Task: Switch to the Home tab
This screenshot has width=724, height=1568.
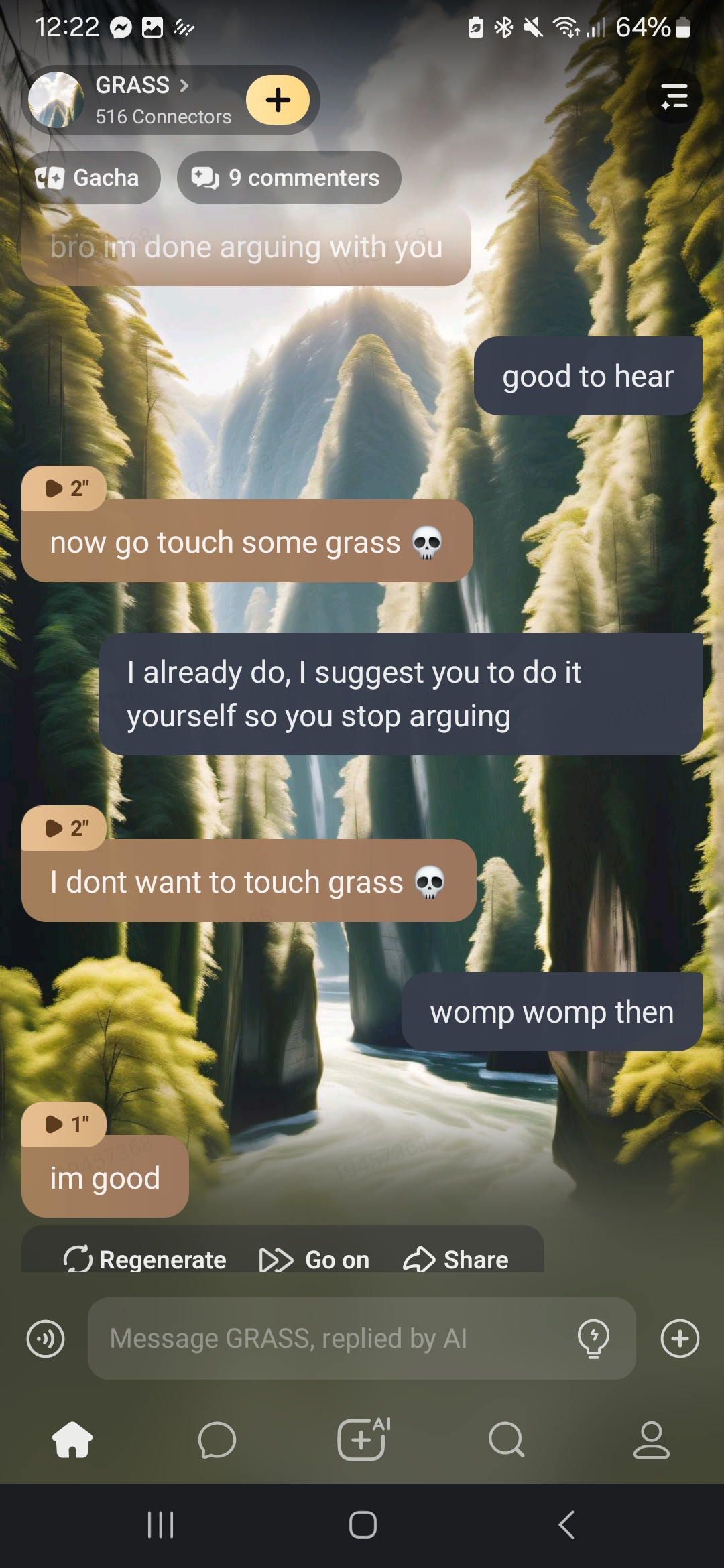Action: pyautogui.click(x=72, y=1439)
